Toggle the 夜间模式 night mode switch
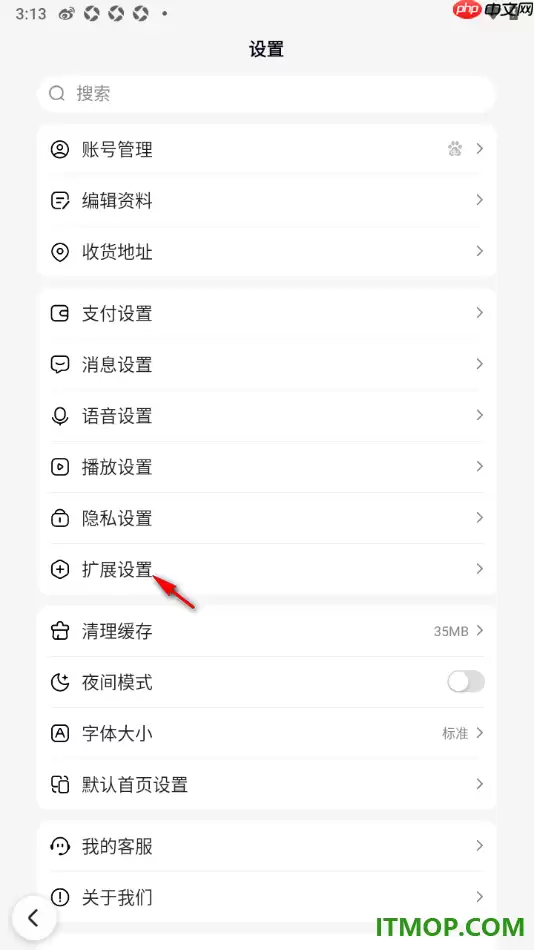The image size is (534, 950). [466, 682]
